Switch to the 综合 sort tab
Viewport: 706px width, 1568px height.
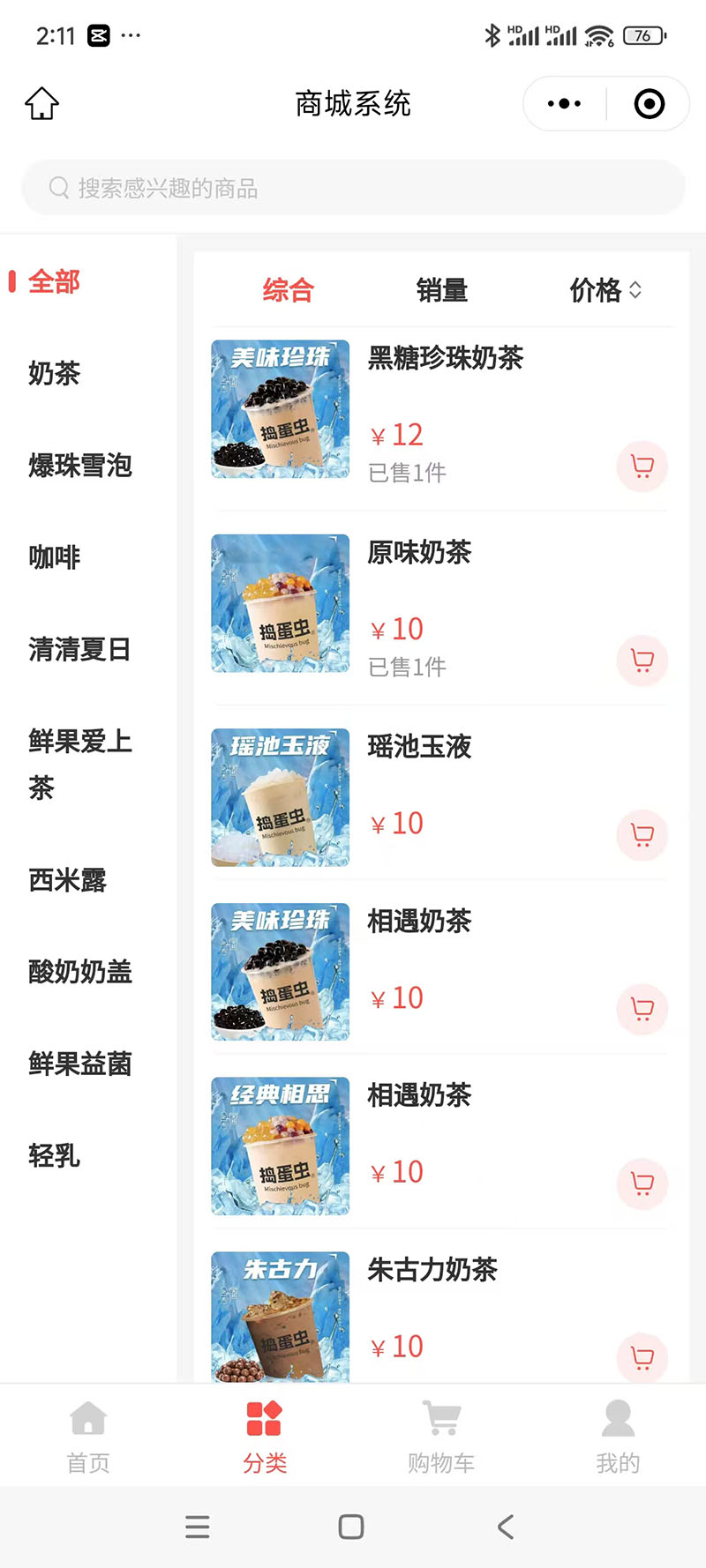(289, 290)
